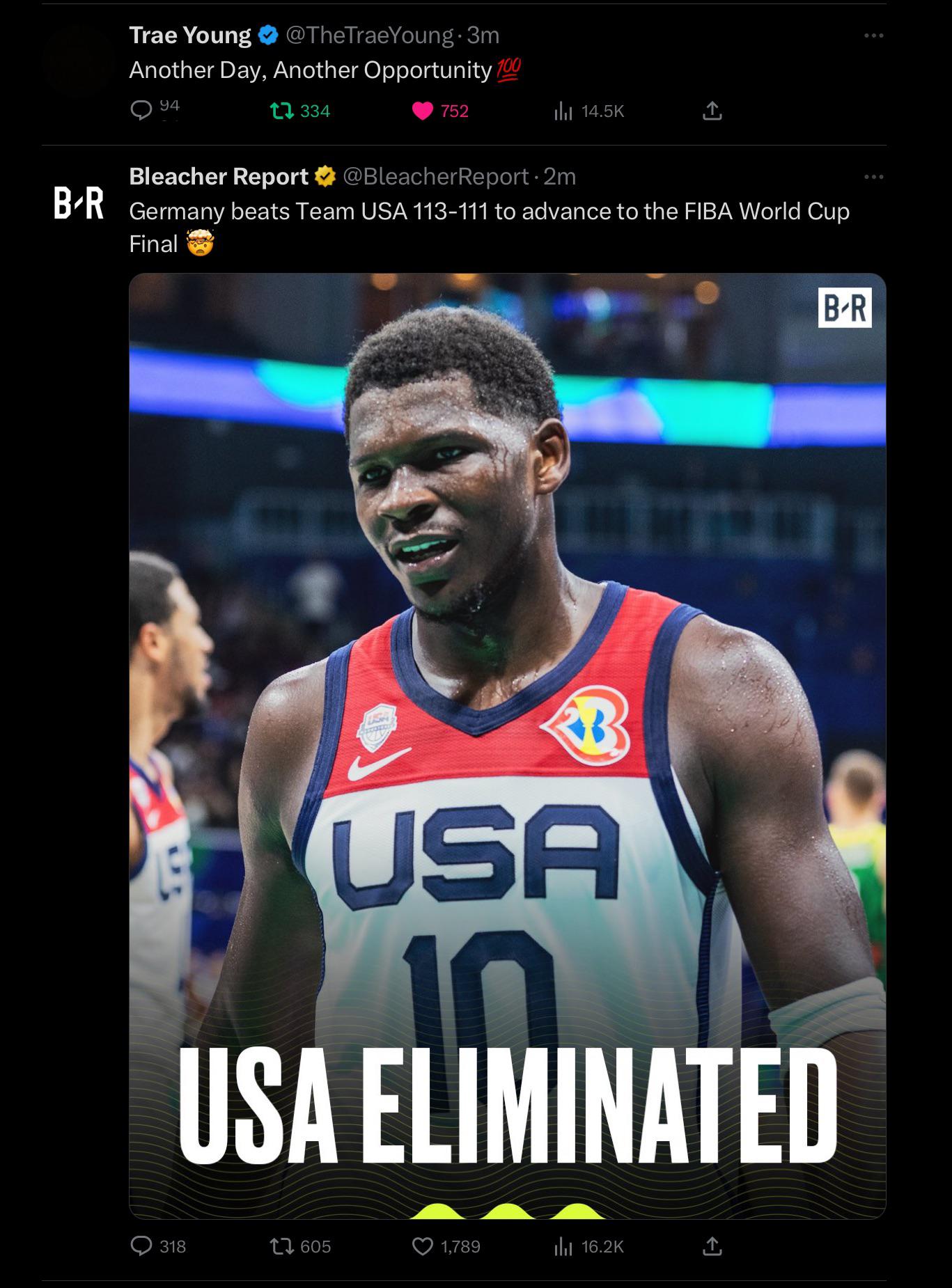Retweet the Bleacher Report post
Image resolution: width=952 pixels, height=1288 pixels.
tap(282, 1246)
